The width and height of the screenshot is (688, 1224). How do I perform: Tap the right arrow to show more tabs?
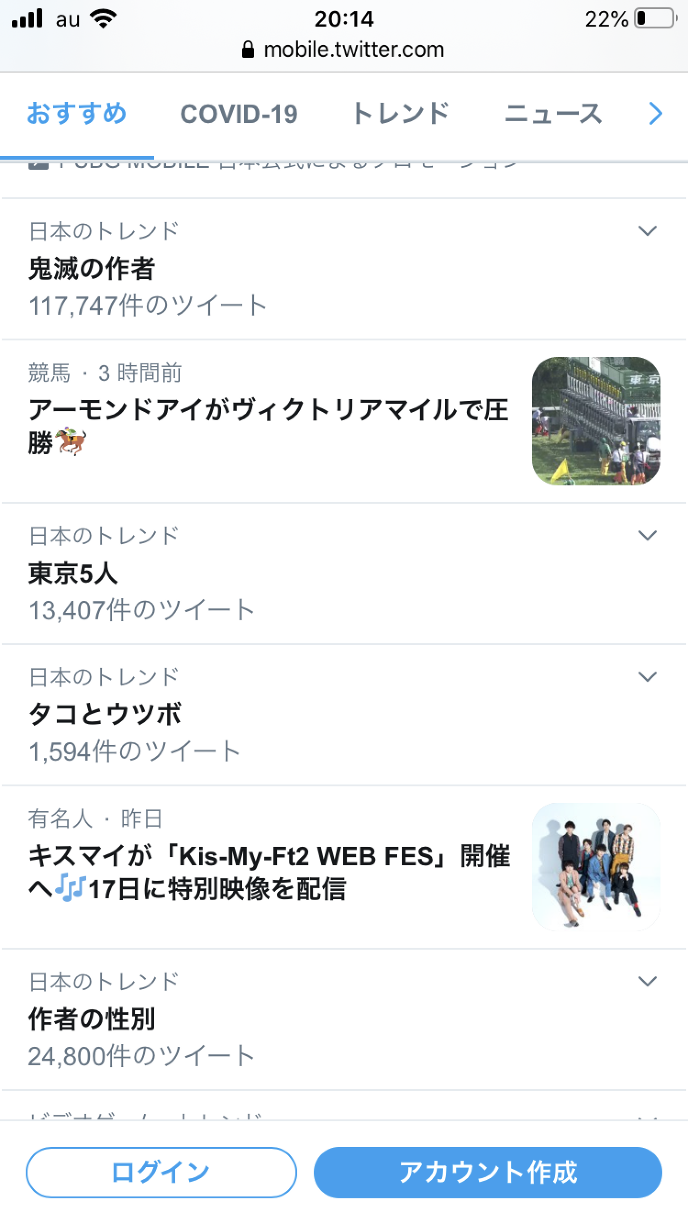(x=656, y=114)
